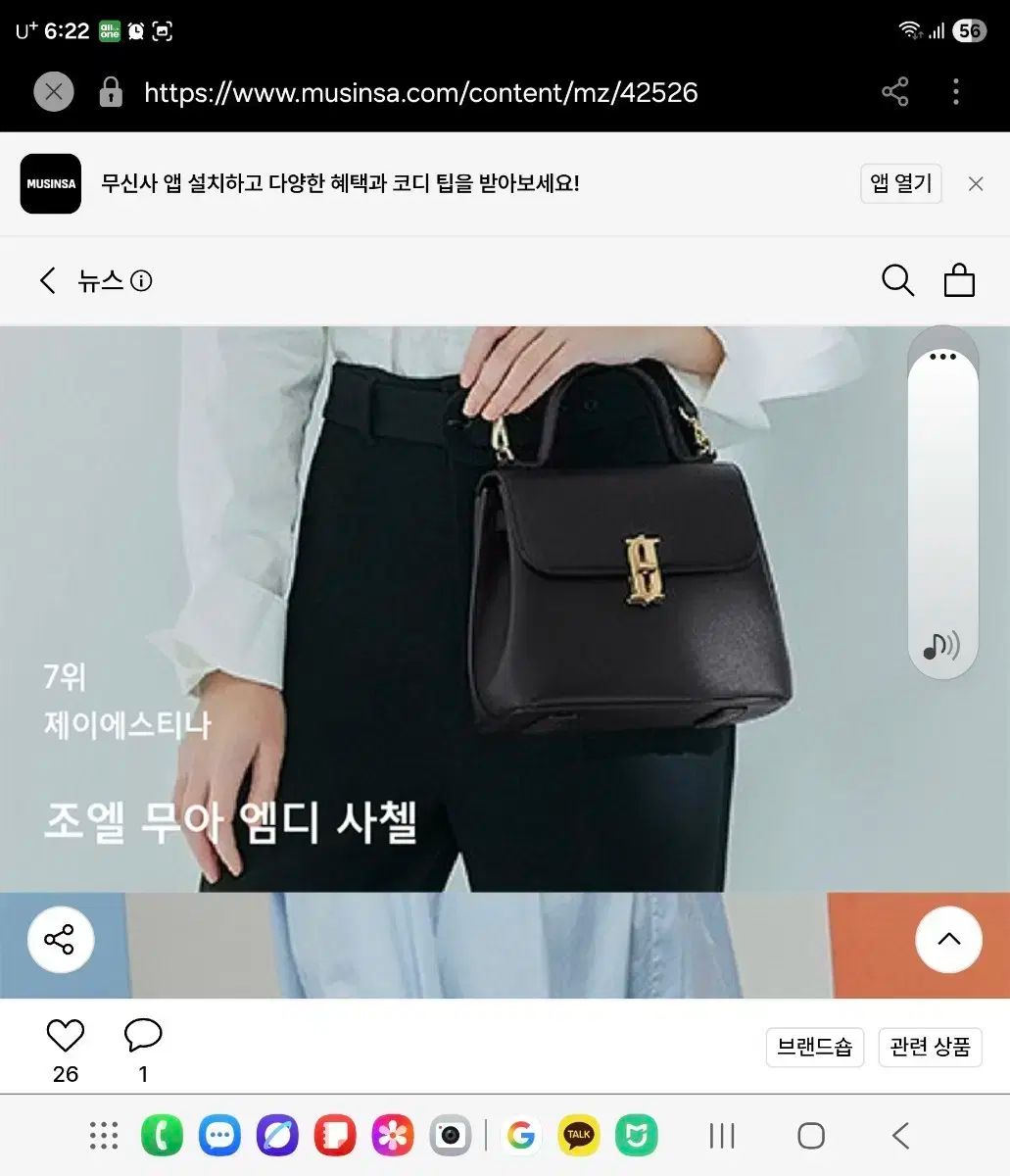Go back from the 뉴스 page

click(x=47, y=281)
